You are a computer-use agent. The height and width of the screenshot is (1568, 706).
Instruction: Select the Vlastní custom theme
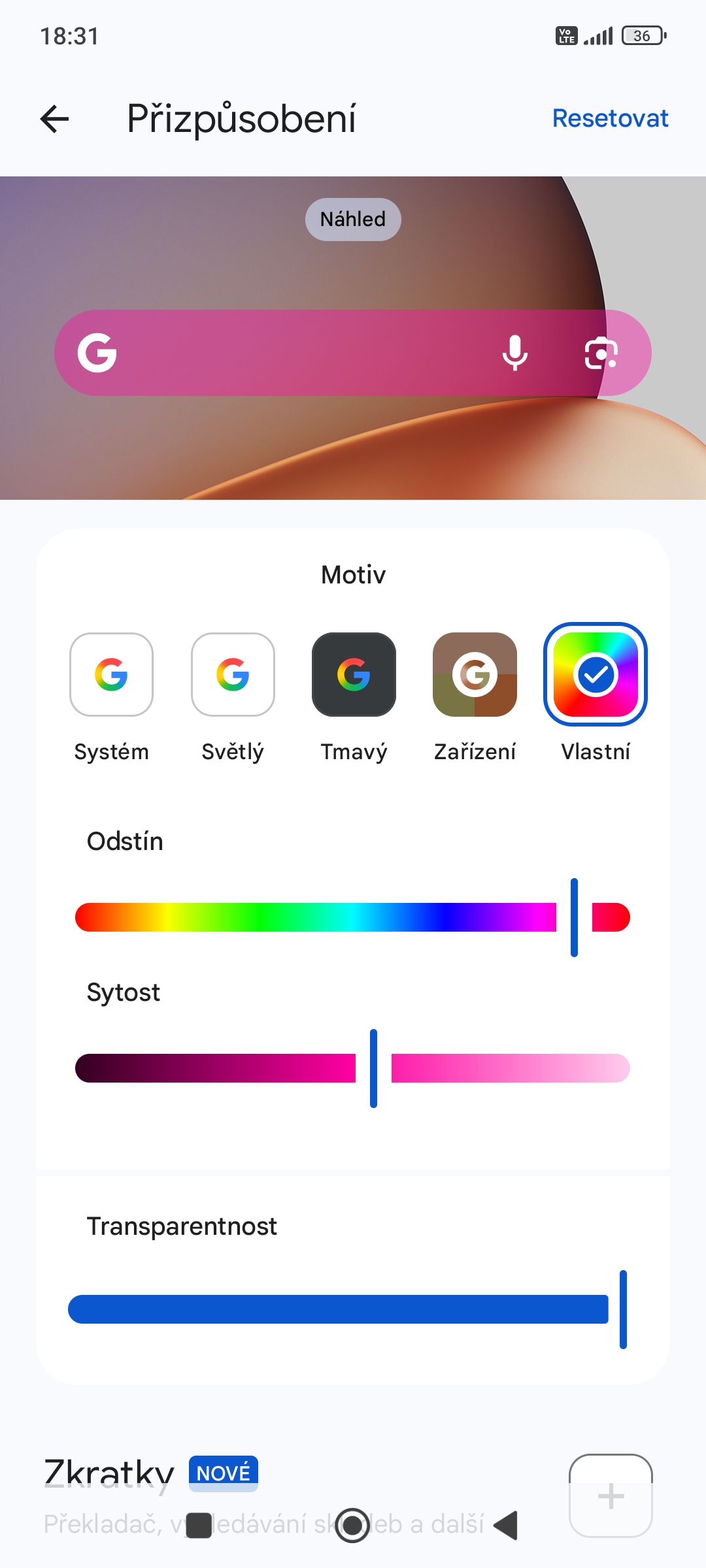click(x=596, y=675)
